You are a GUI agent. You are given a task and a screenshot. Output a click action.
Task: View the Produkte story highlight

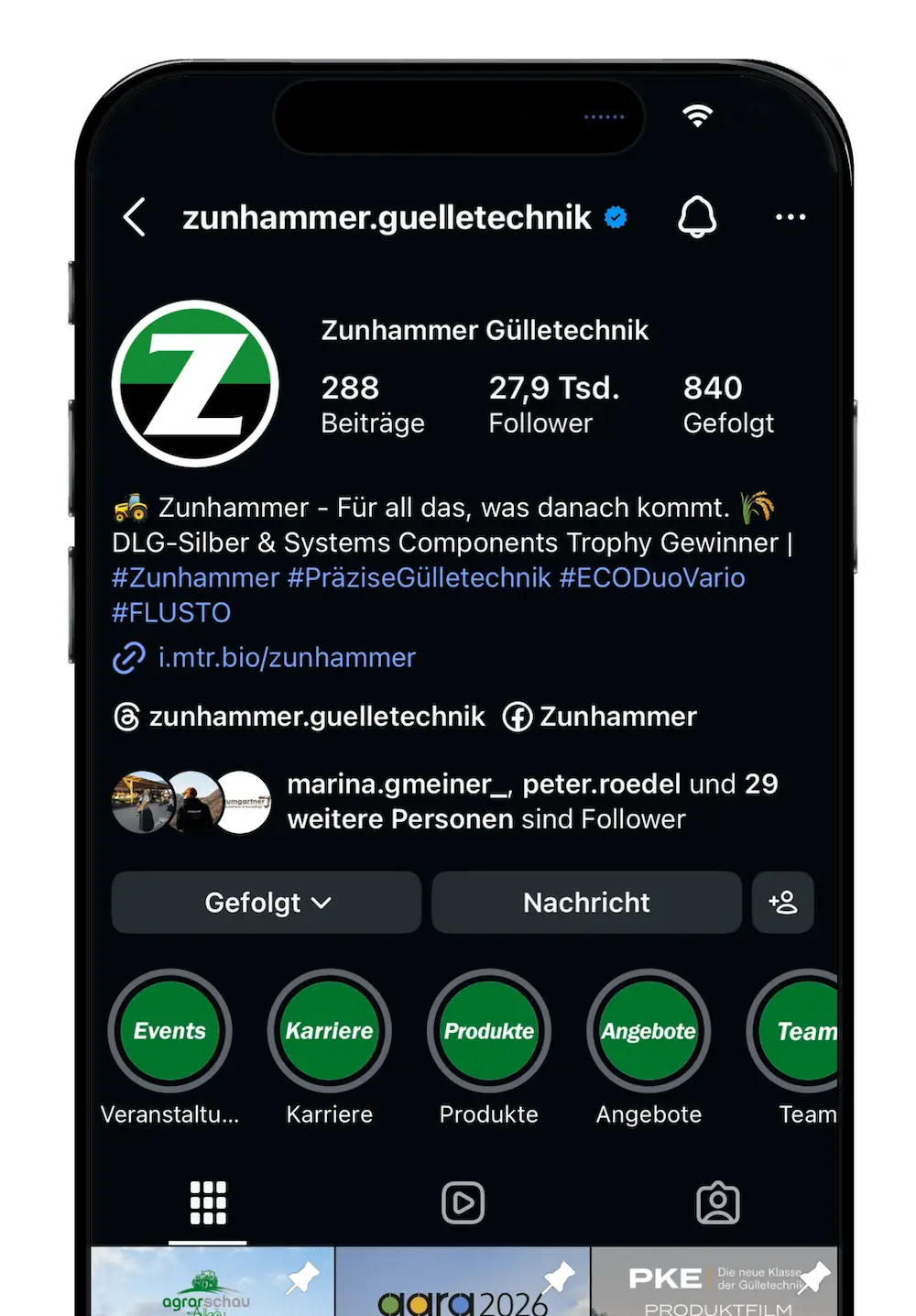click(488, 1031)
